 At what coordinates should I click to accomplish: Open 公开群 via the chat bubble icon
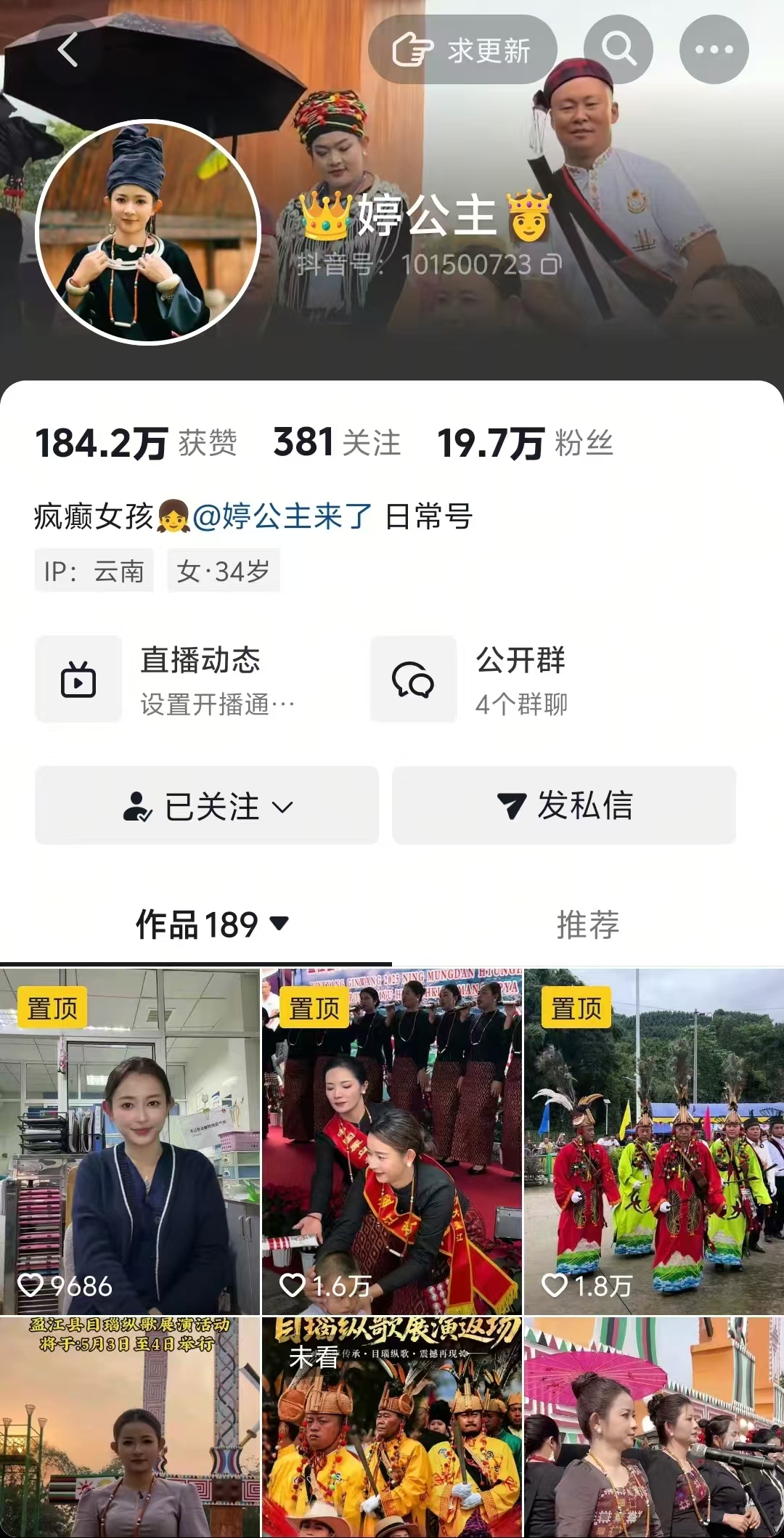pyautogui.click(x=412, y=679)
